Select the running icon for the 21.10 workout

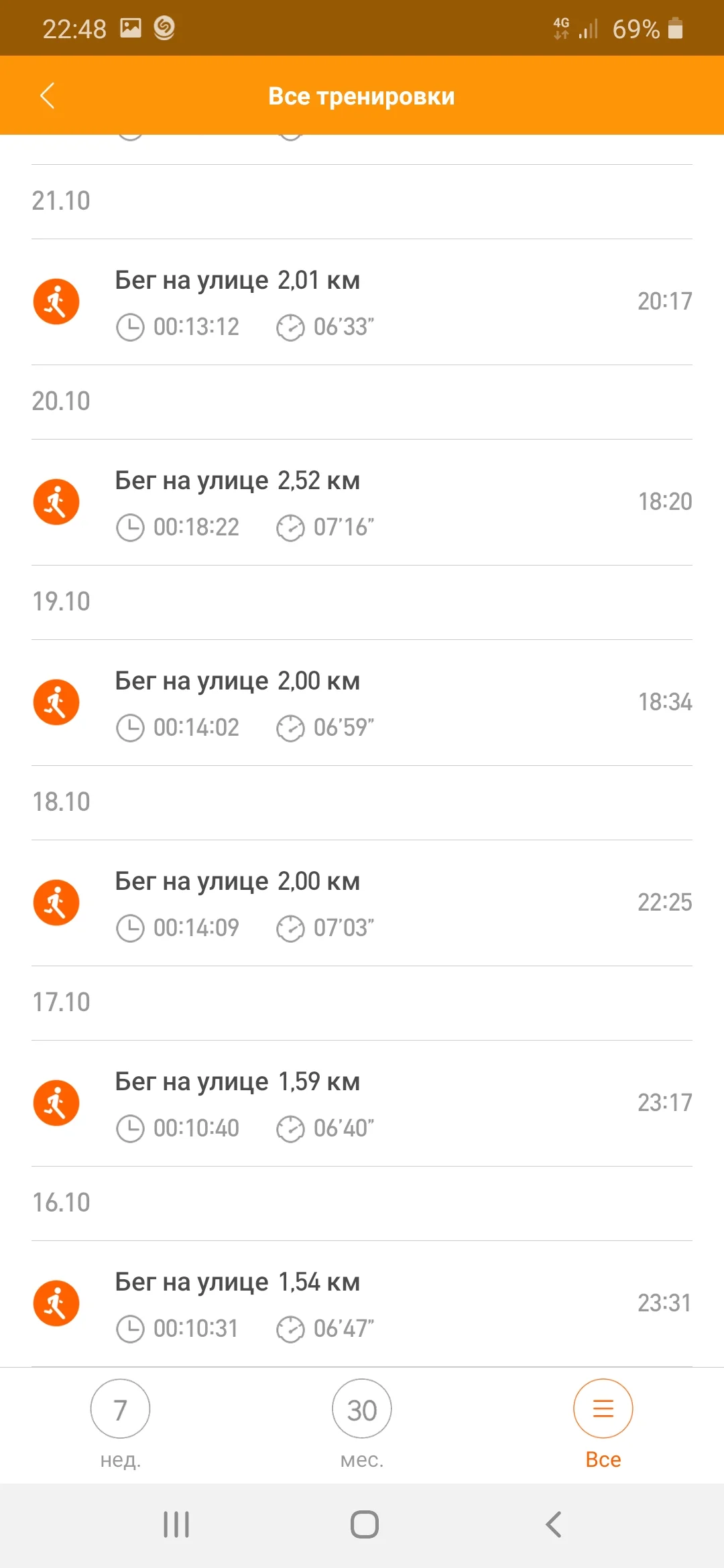pyautogui.click(x=56, y=301)
